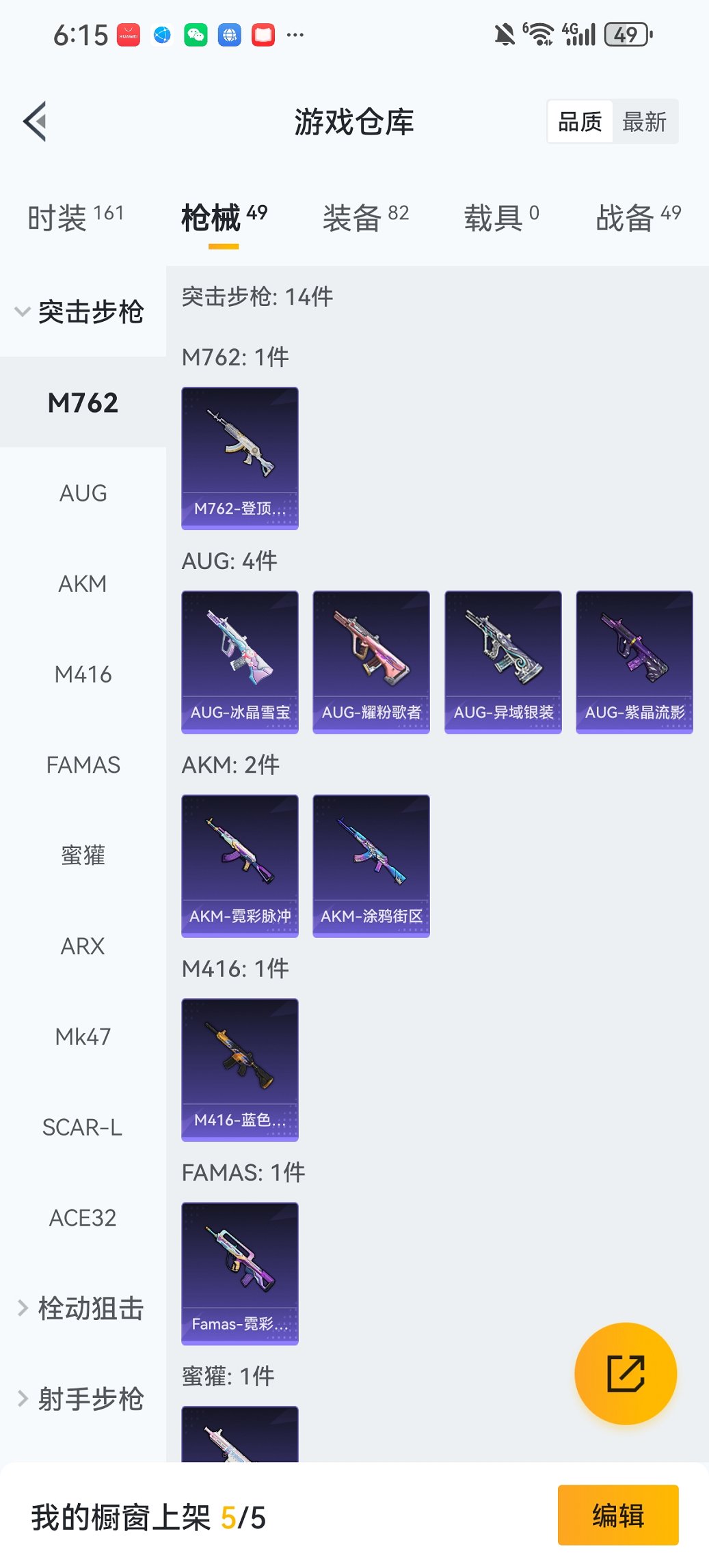
Task: Switch sorting to 品质
Action: [x=578, y=120]
